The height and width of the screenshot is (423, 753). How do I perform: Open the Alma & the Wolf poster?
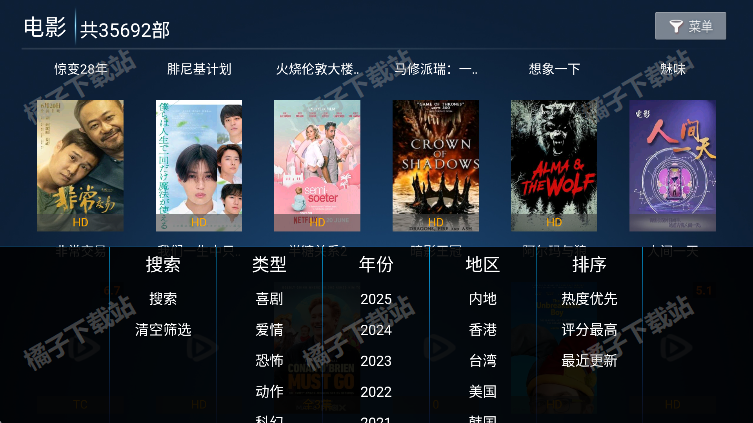(553, 166)
